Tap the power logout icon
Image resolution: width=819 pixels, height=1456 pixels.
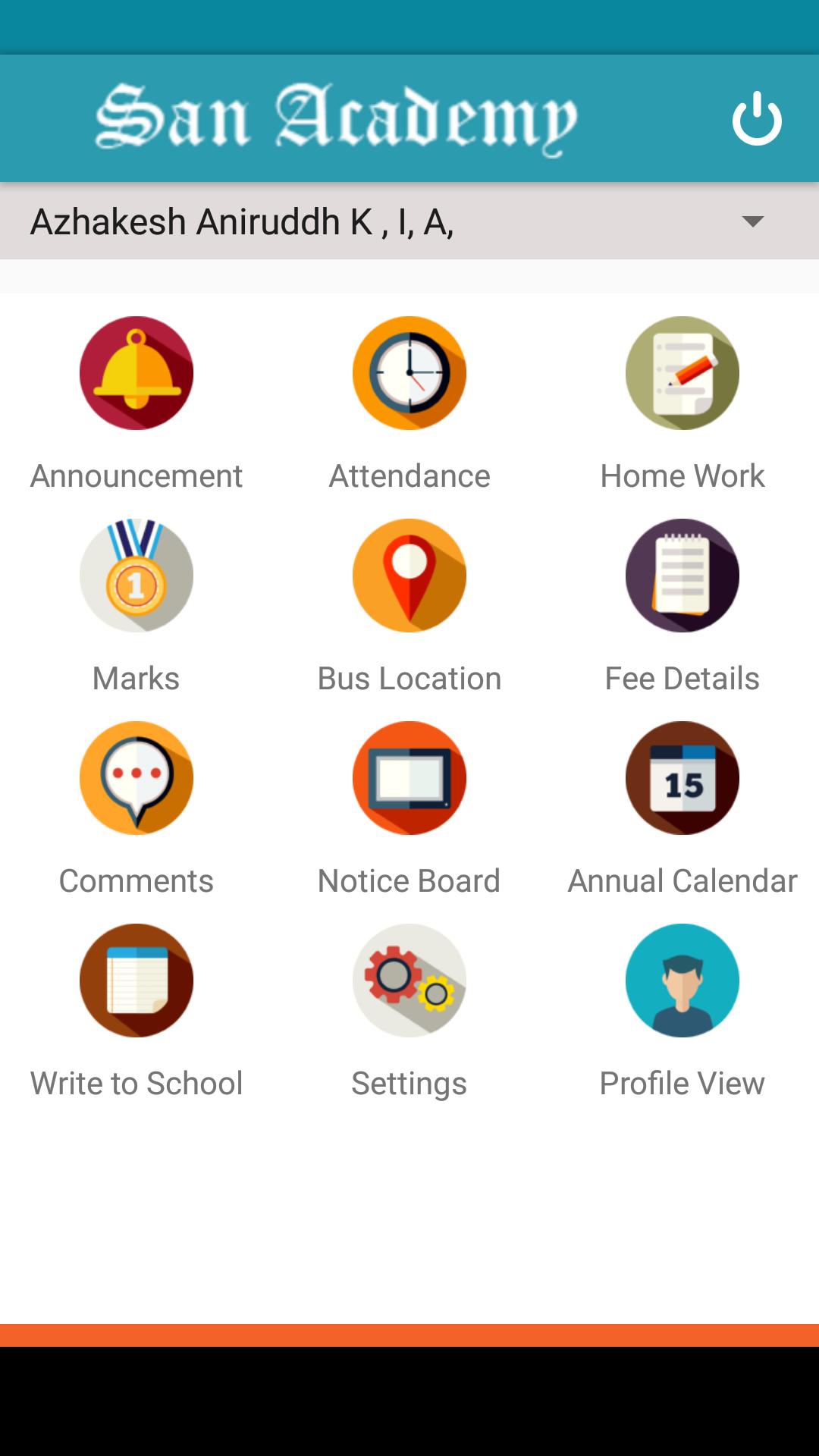pyautogui.click(x=757, y=118)
